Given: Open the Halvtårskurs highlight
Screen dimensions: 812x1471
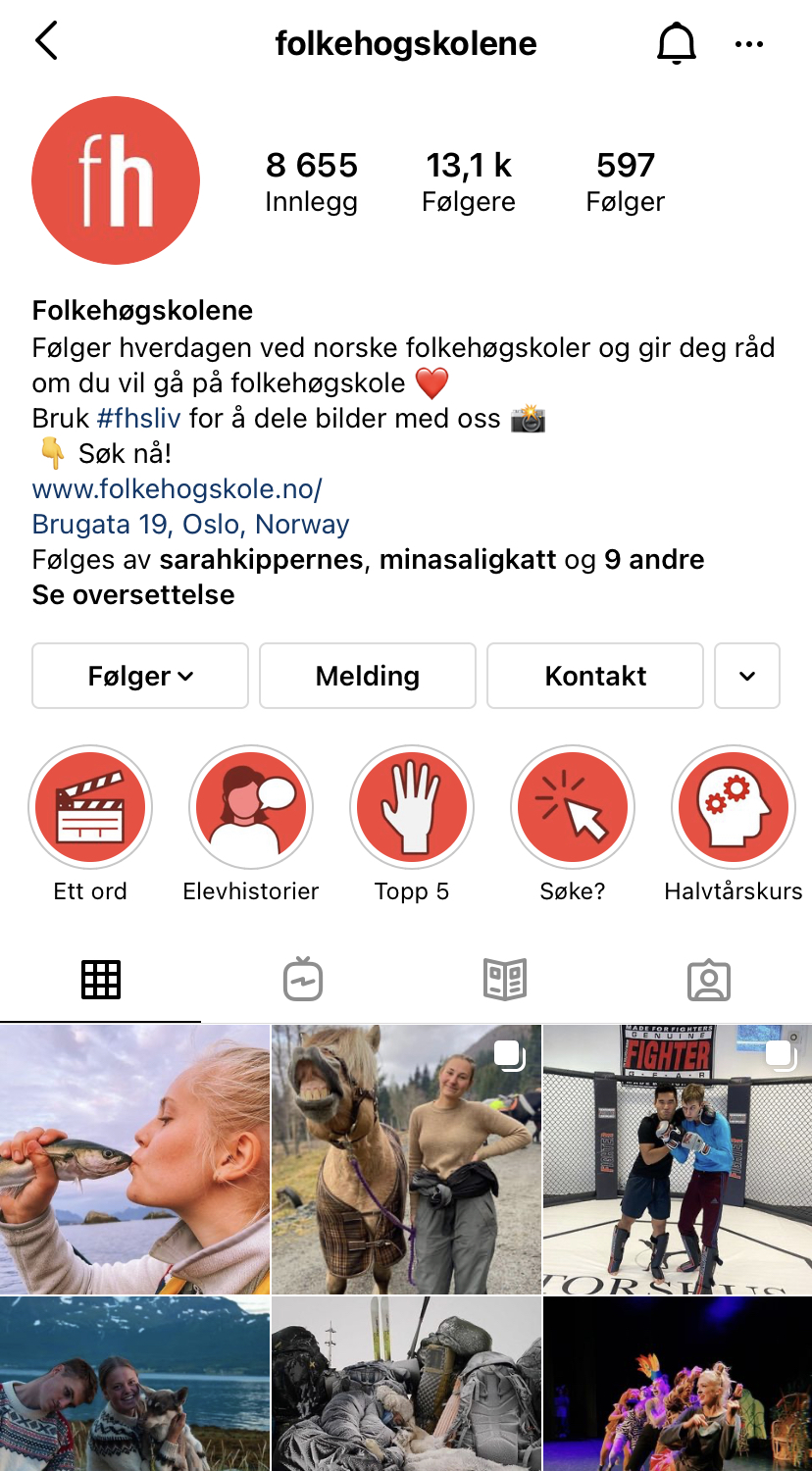Looking at the screenshot, I should (x=734, y=807).
